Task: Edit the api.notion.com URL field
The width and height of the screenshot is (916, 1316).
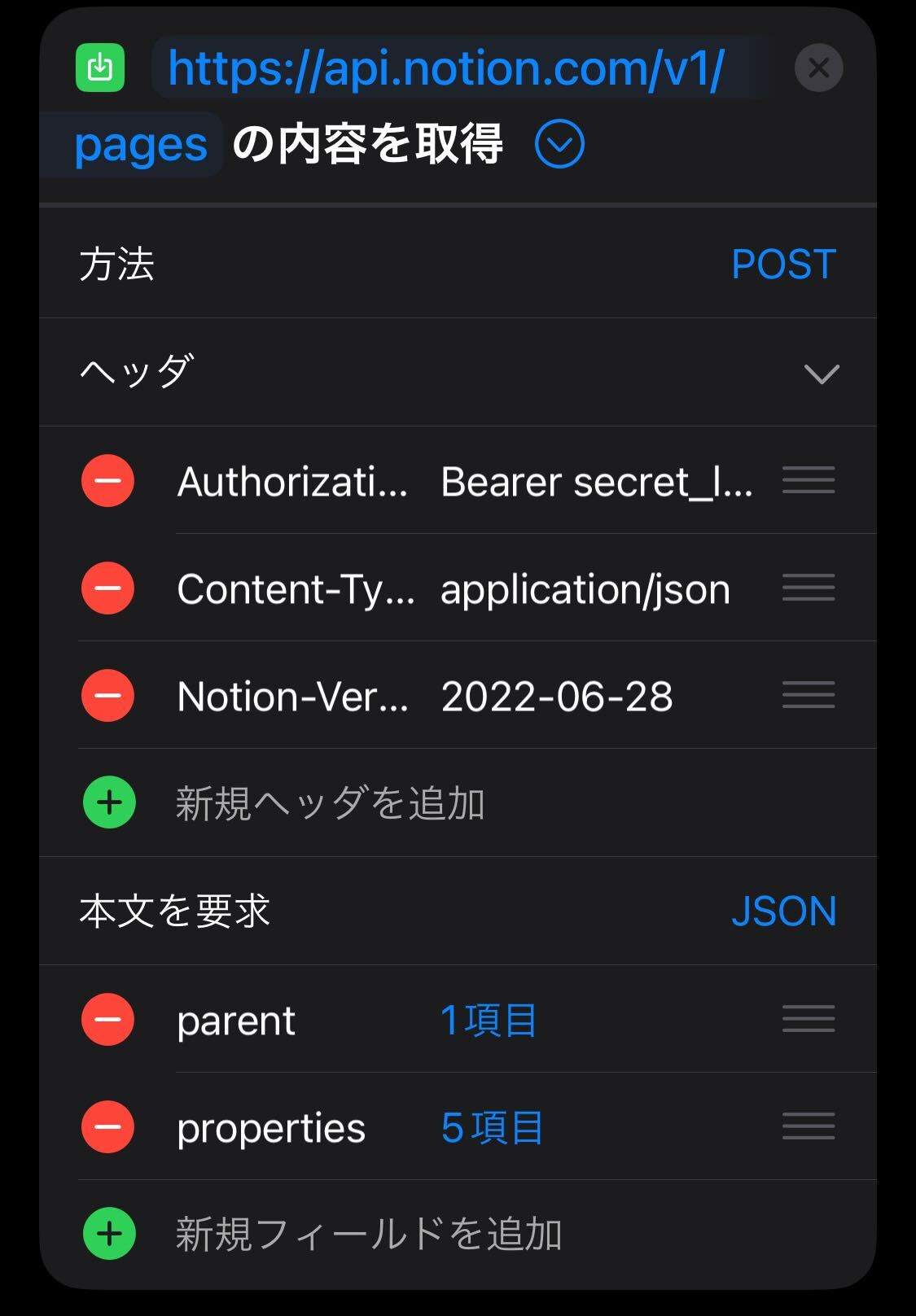Action: coord(445,69)
